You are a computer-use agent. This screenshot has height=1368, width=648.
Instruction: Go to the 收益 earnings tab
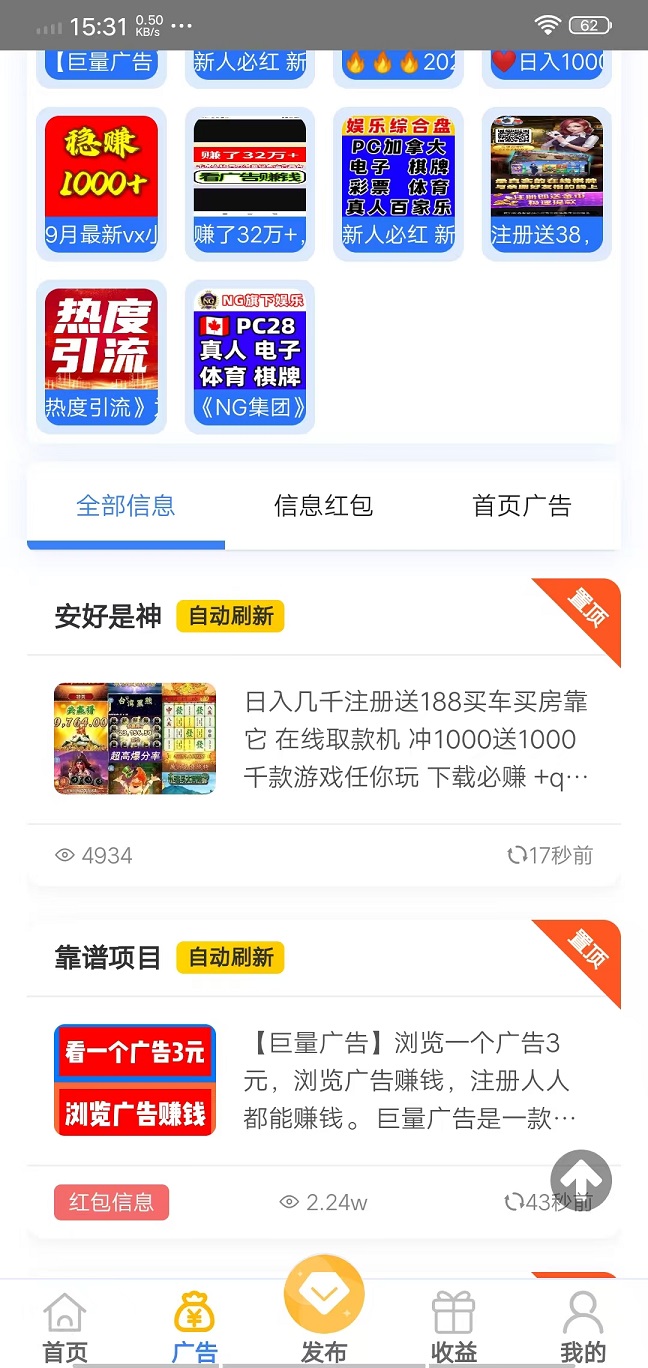[453, 1327]
